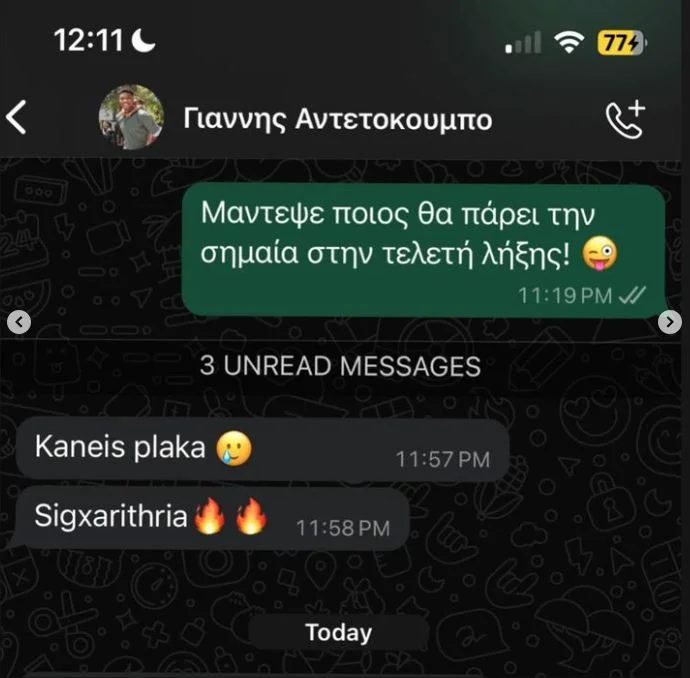Go to the previous carousel image
Image resolution: width=690 pixels, height=678 pixels.
19,322
